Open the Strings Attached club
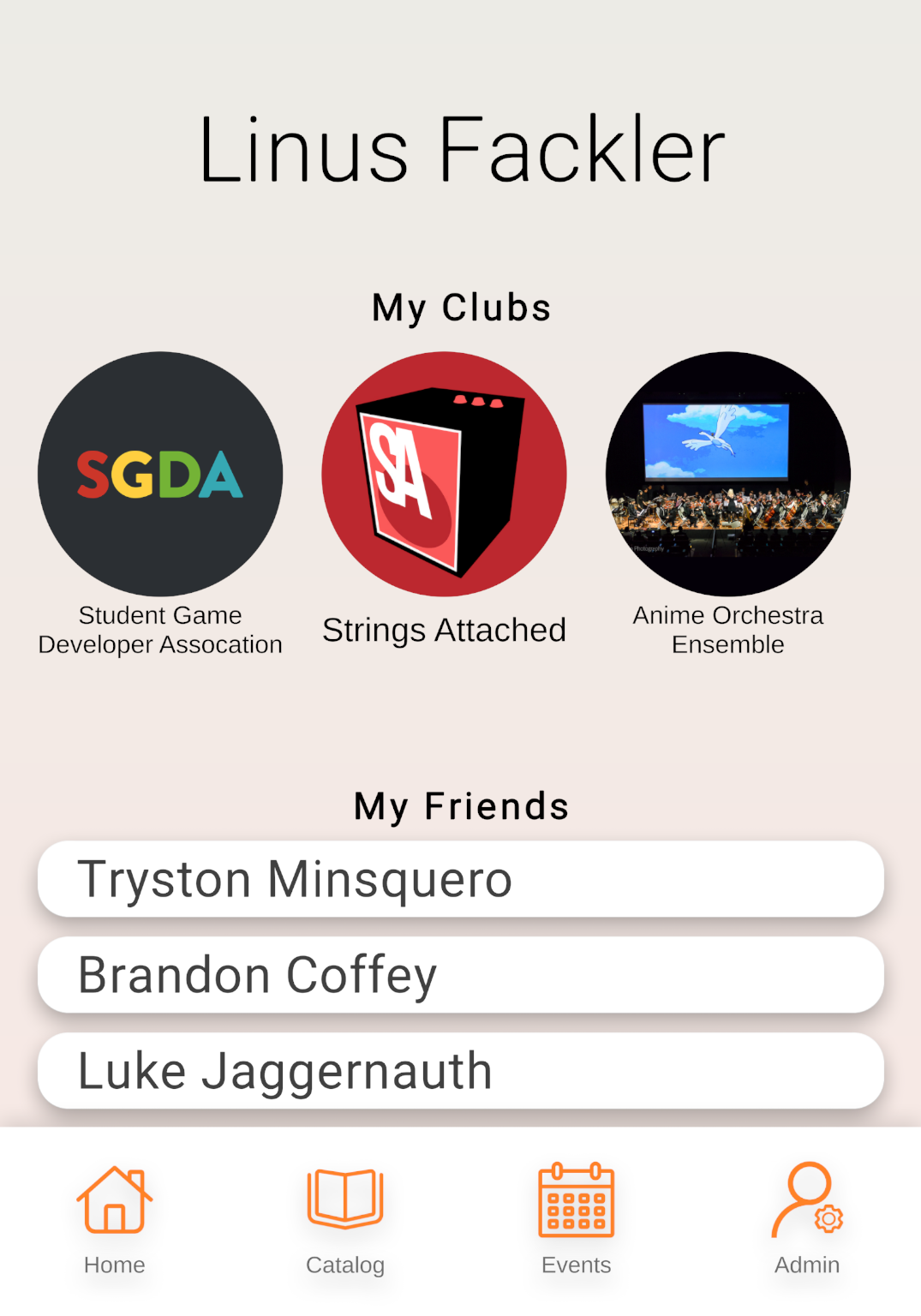Viewport: 921px width, 1316px height. [x=444, y=474]
